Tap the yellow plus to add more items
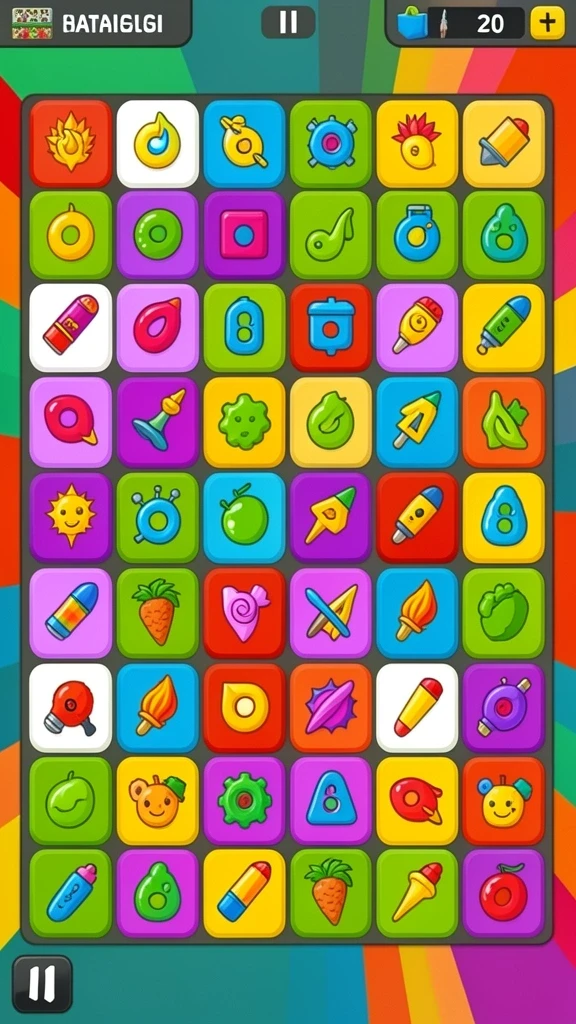Viewport: 576px width, 1024px height. tap(547, 24)
